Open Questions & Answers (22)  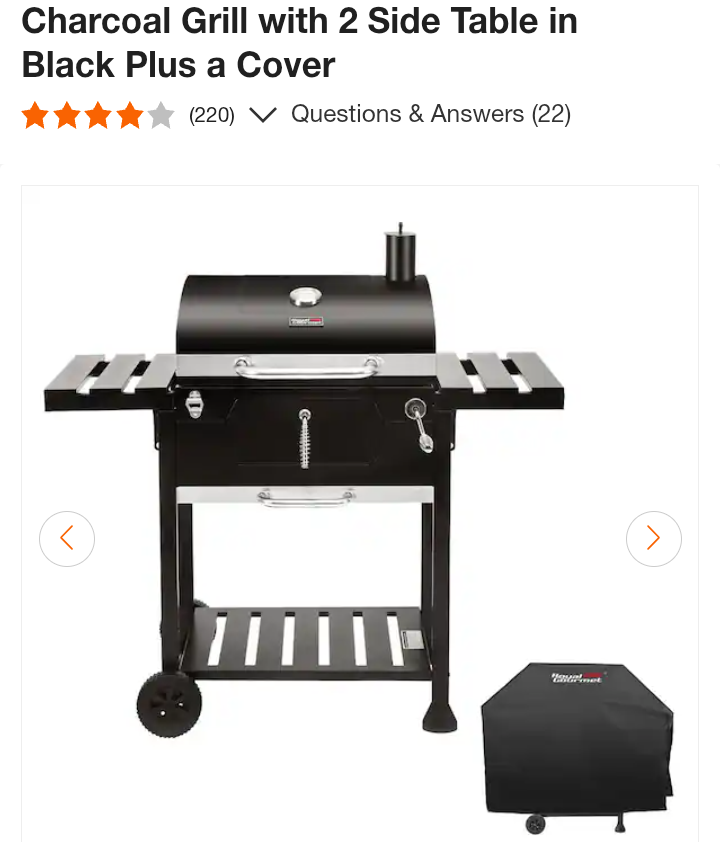tap(430, 114)
